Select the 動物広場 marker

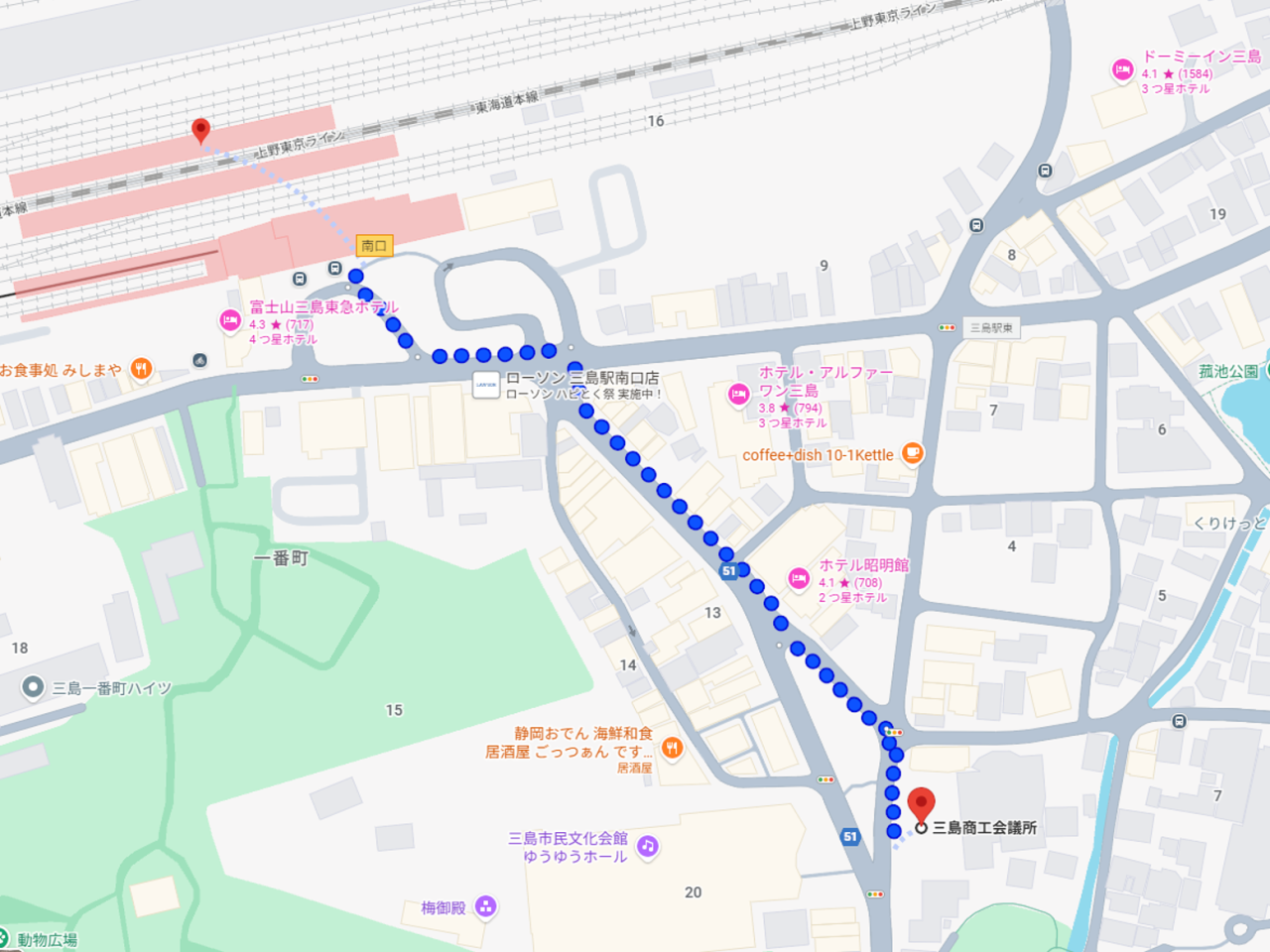(3, 937)
